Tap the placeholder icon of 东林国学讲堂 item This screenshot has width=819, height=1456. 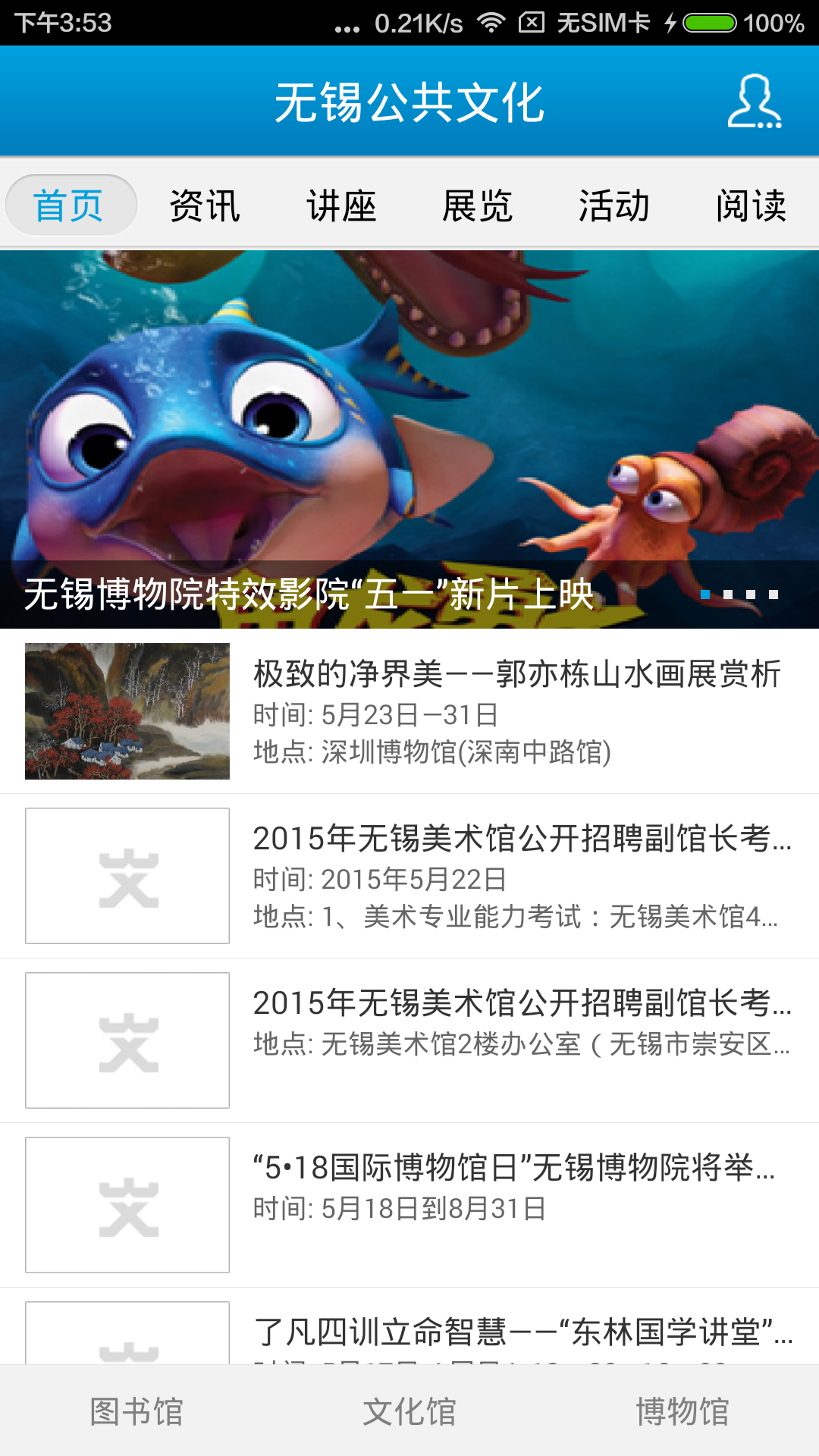pyautogui.click(x=127, y=1357)
